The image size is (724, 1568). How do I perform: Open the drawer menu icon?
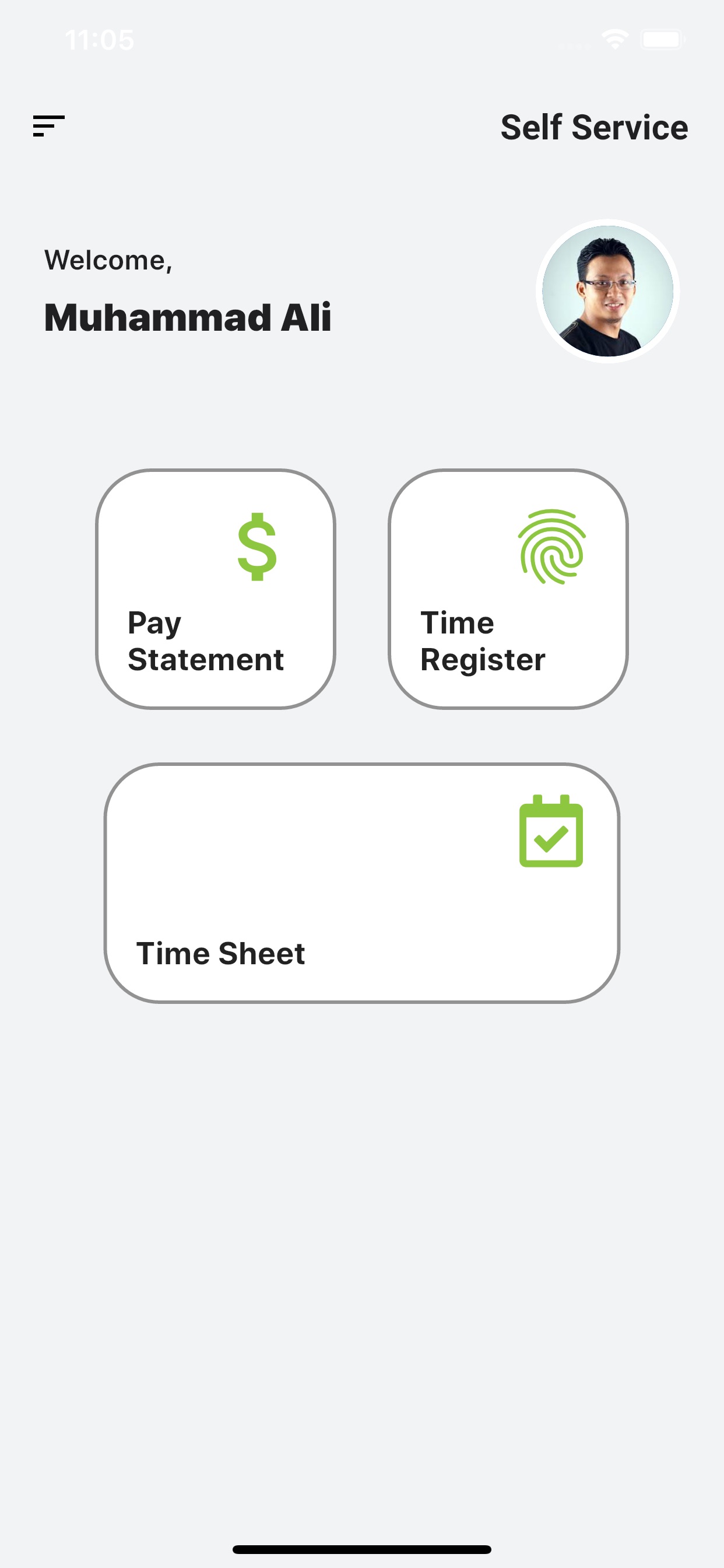pyautogui.click(x=48, y=126)
